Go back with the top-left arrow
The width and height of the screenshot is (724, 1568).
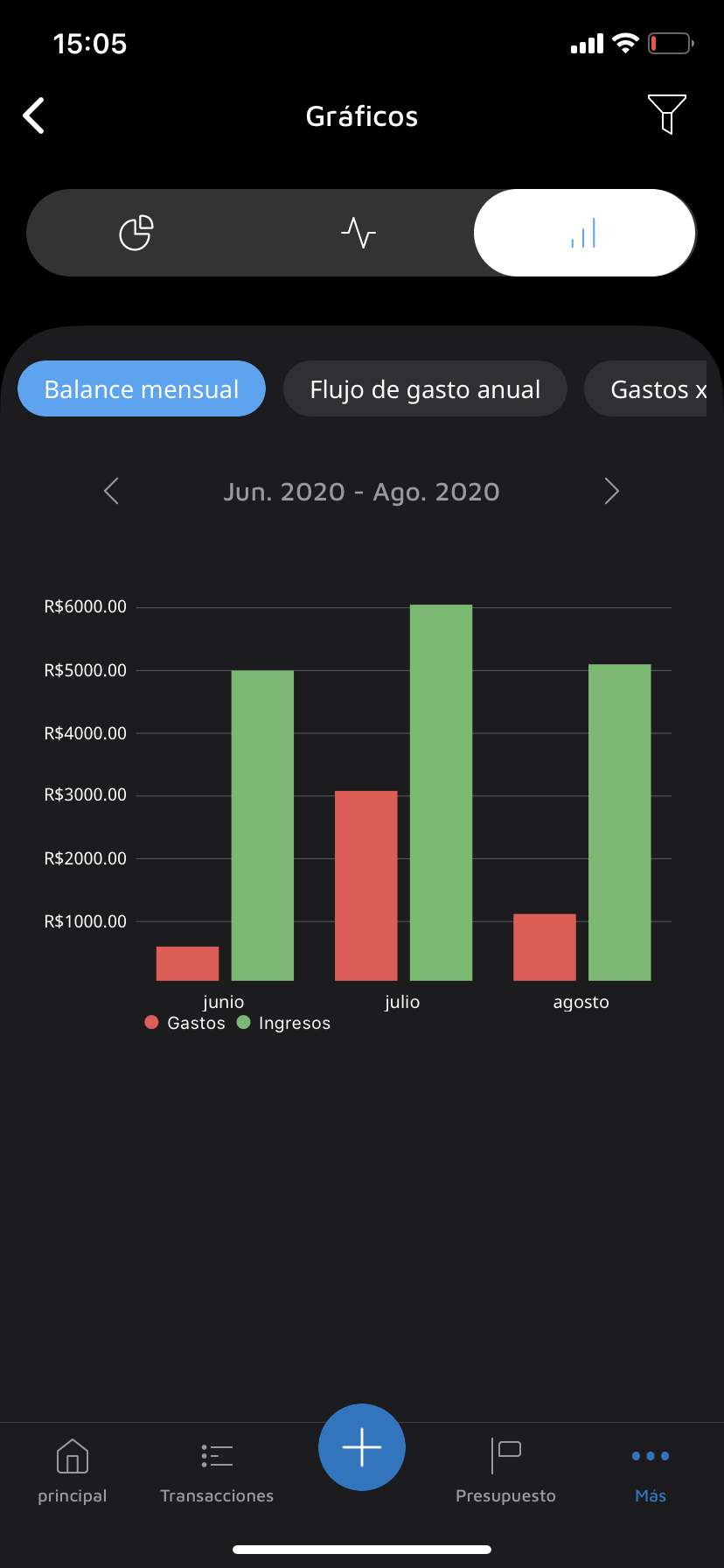click(33, 115)
